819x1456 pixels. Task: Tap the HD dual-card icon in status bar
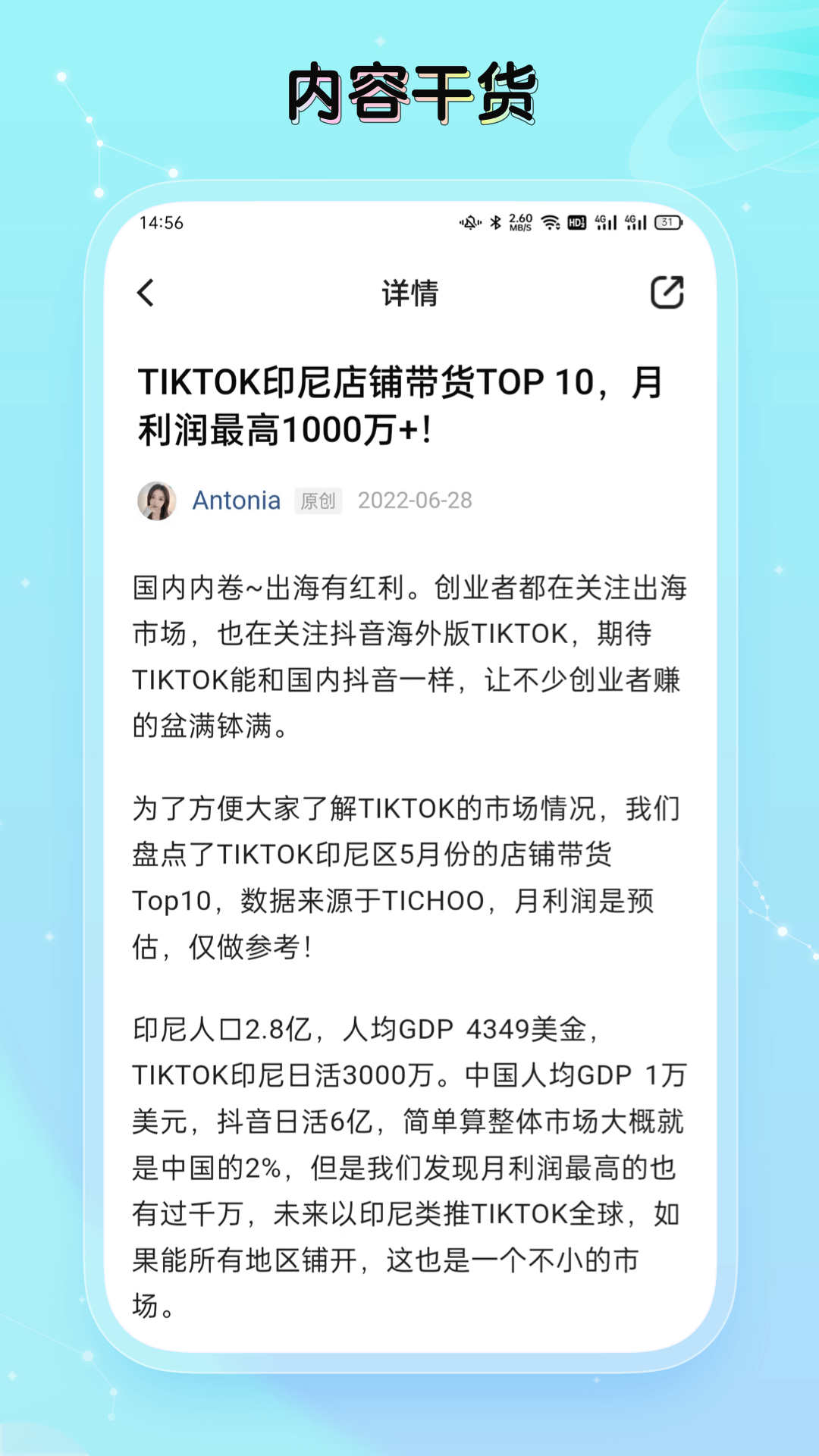577,223
